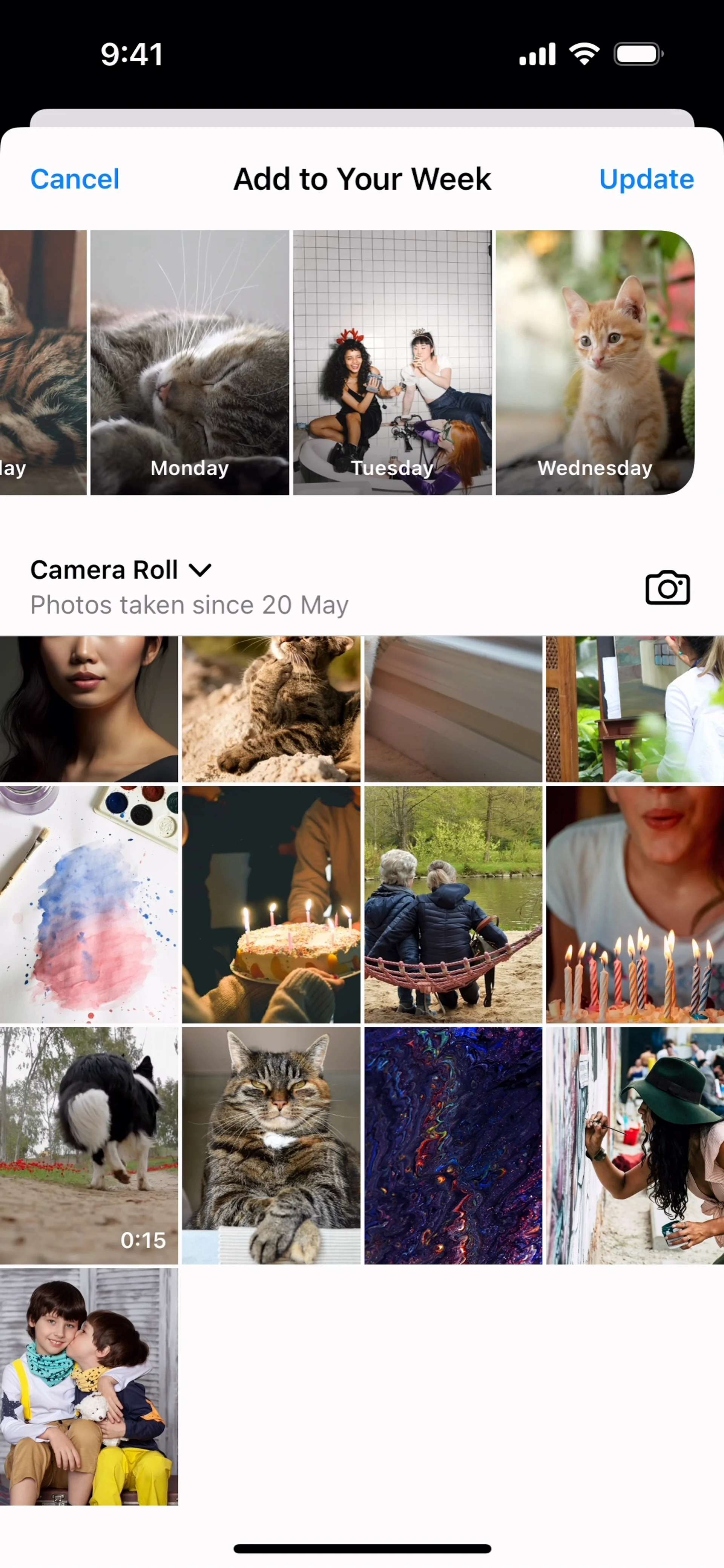Choose the woman painting a mural photo
The height and width of the screenshot is (1568, 724).
coord(635,1146)
